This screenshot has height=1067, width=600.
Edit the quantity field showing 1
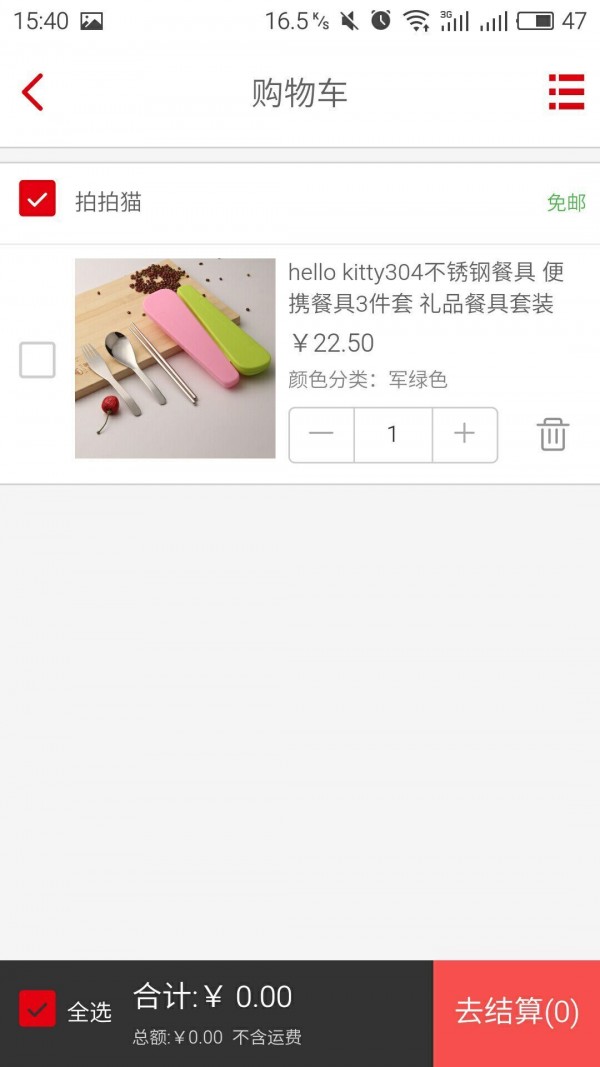click(392, 434)
